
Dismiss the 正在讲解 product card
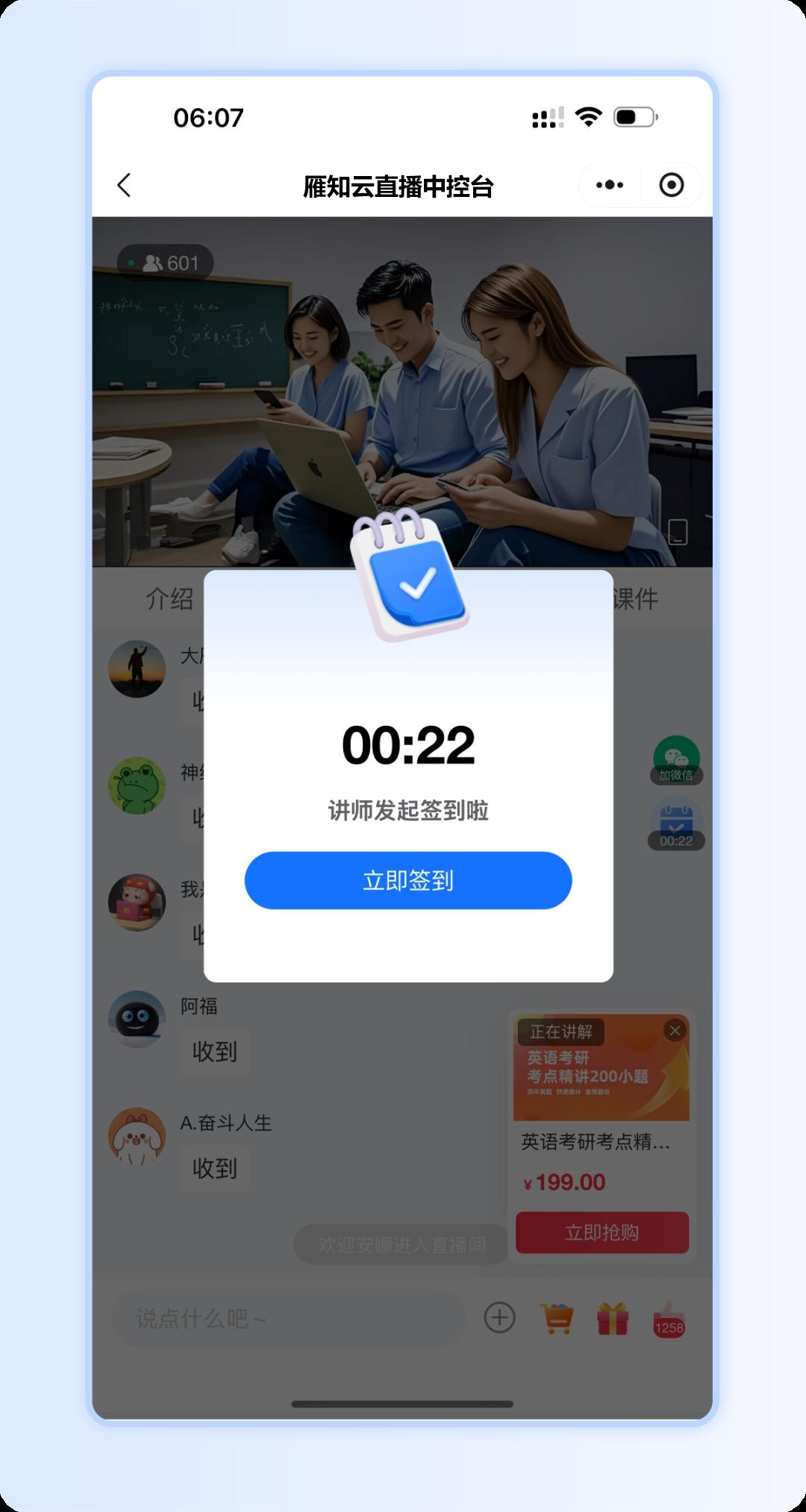point(675,1031)
